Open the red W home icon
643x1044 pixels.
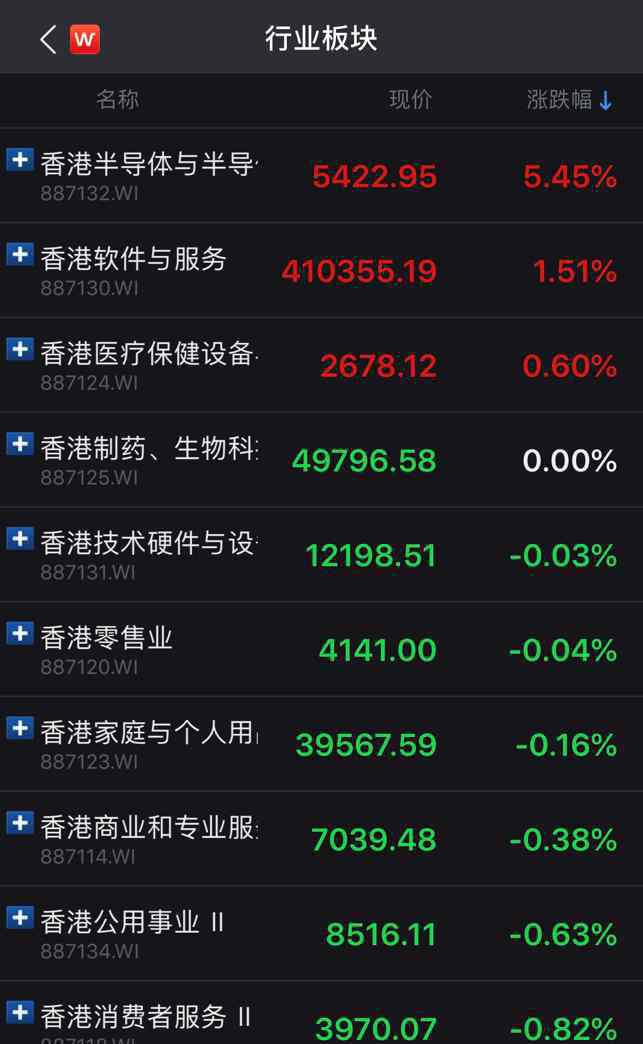point(85,39)
